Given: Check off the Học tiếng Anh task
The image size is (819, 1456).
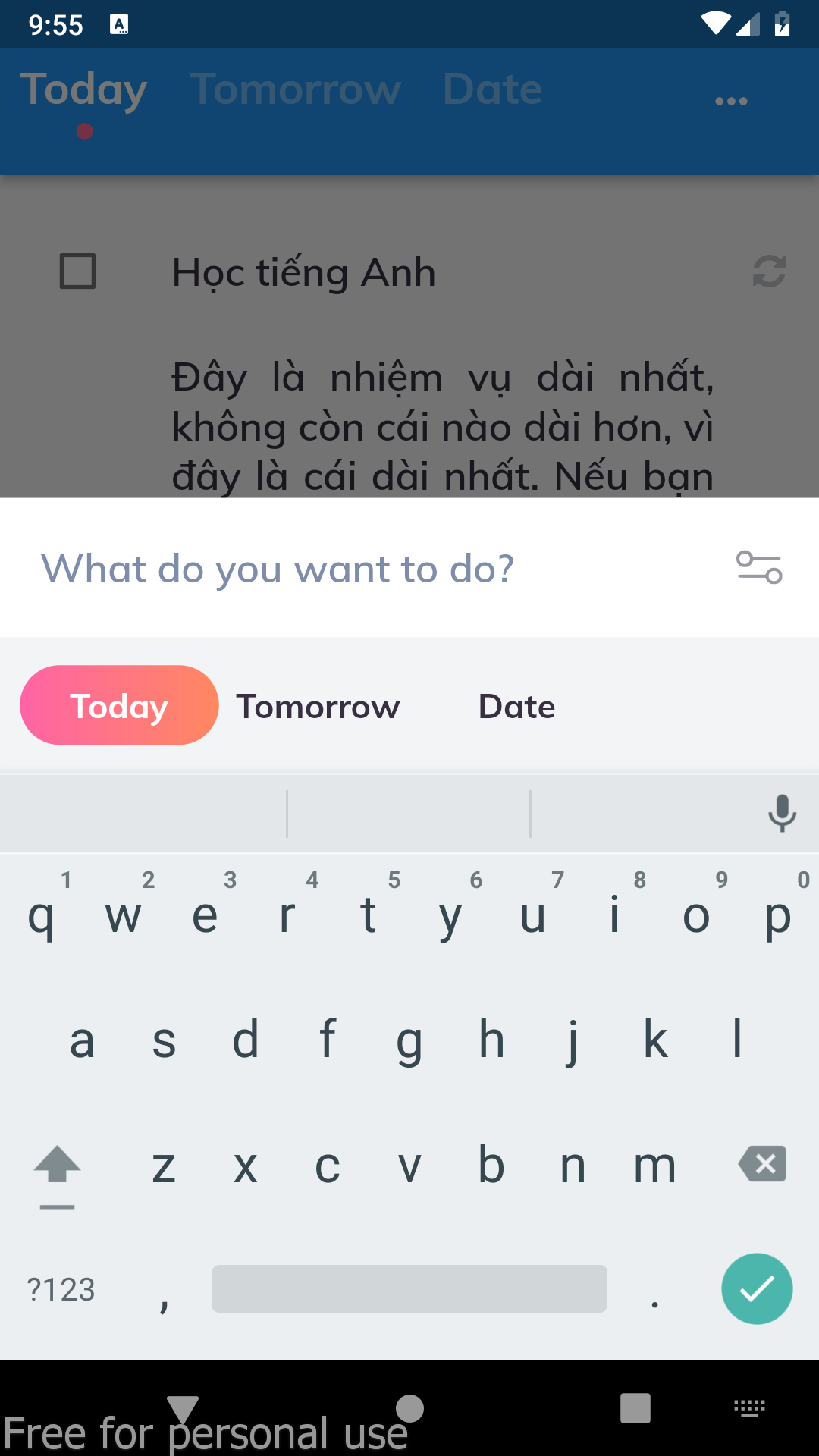Looking at the screenshot, I should click(x=77, y=271).
